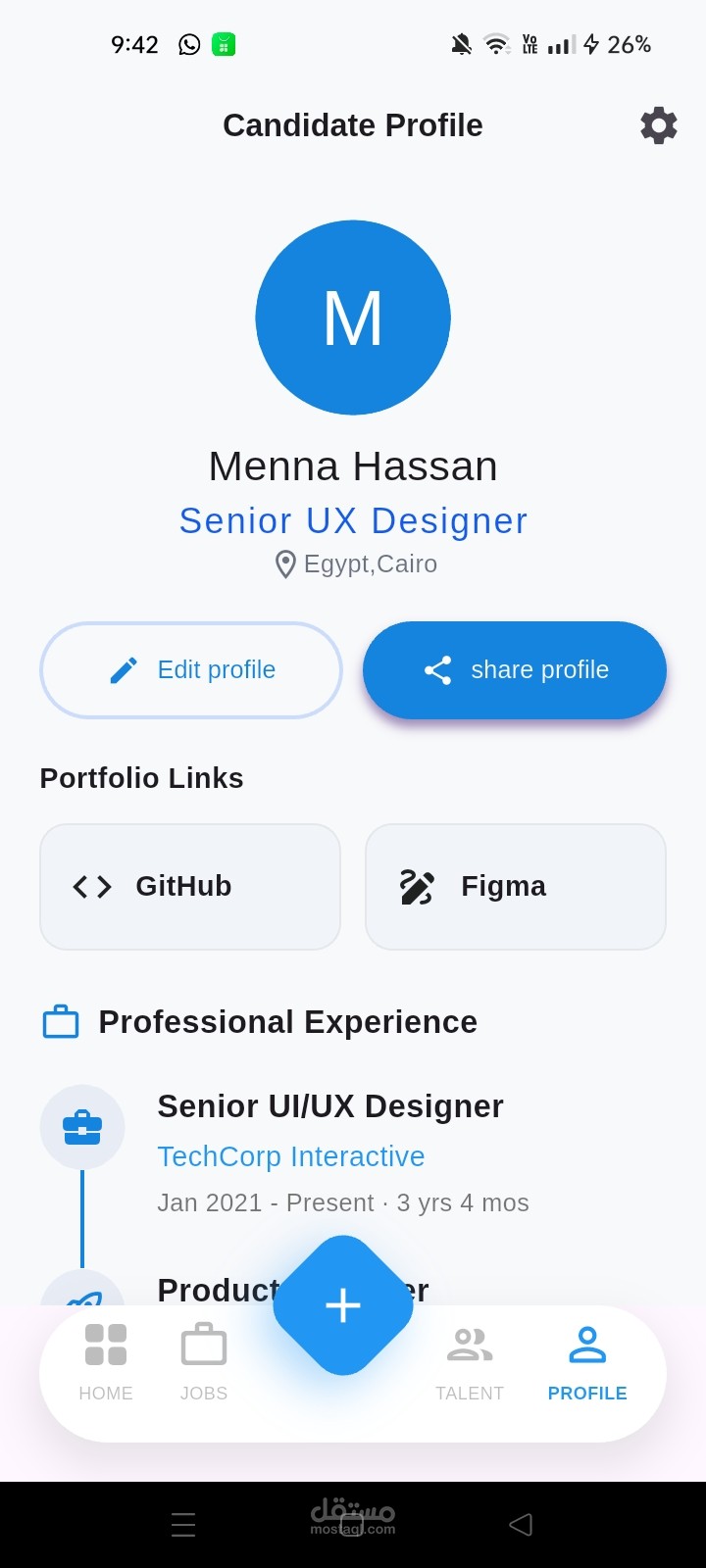The width and height of the screenshot is (706, 1568).
Task: Open recent apps from the navigation bar
Action: pyautogui.click(x=183, y=1524)
